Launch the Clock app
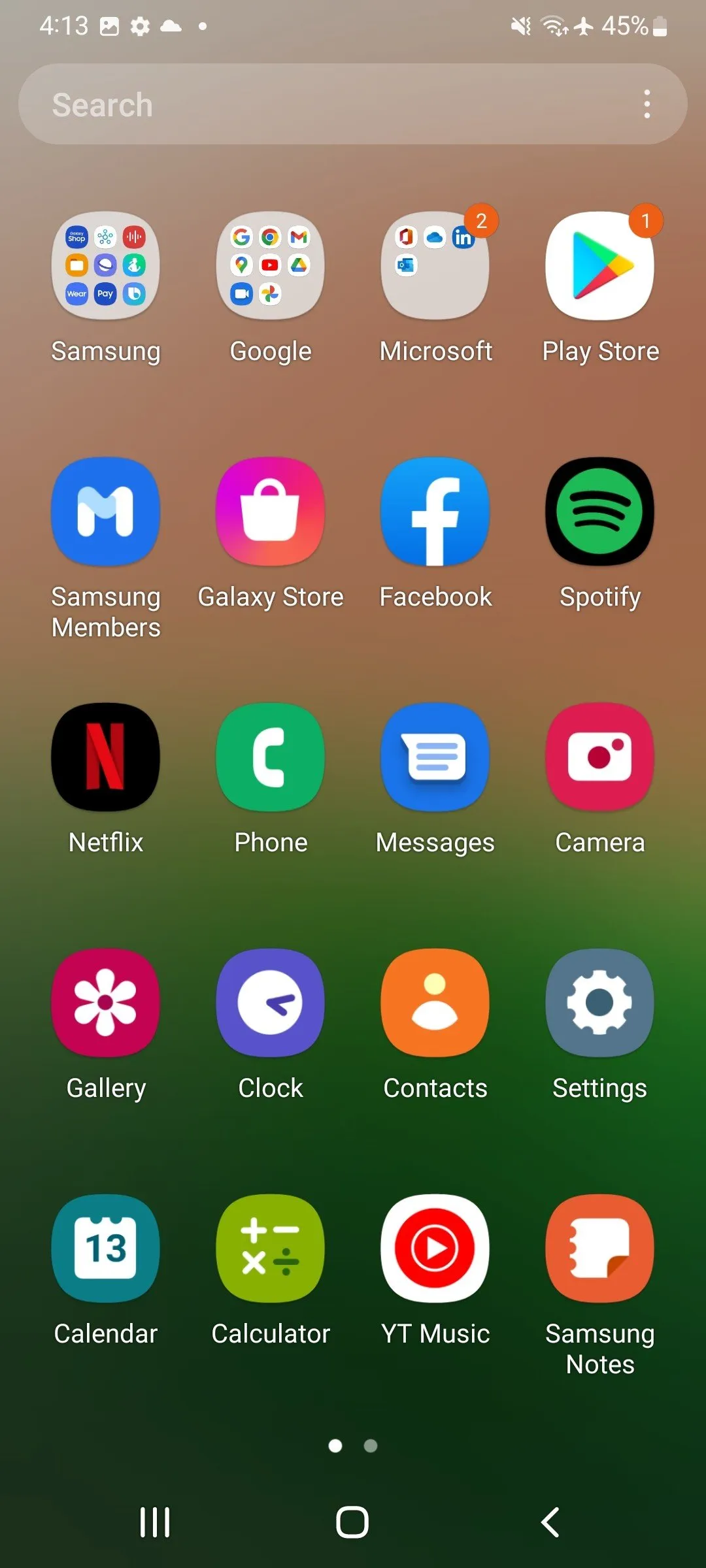Viewport: 706px width, 1568px height. point(271,1003)
